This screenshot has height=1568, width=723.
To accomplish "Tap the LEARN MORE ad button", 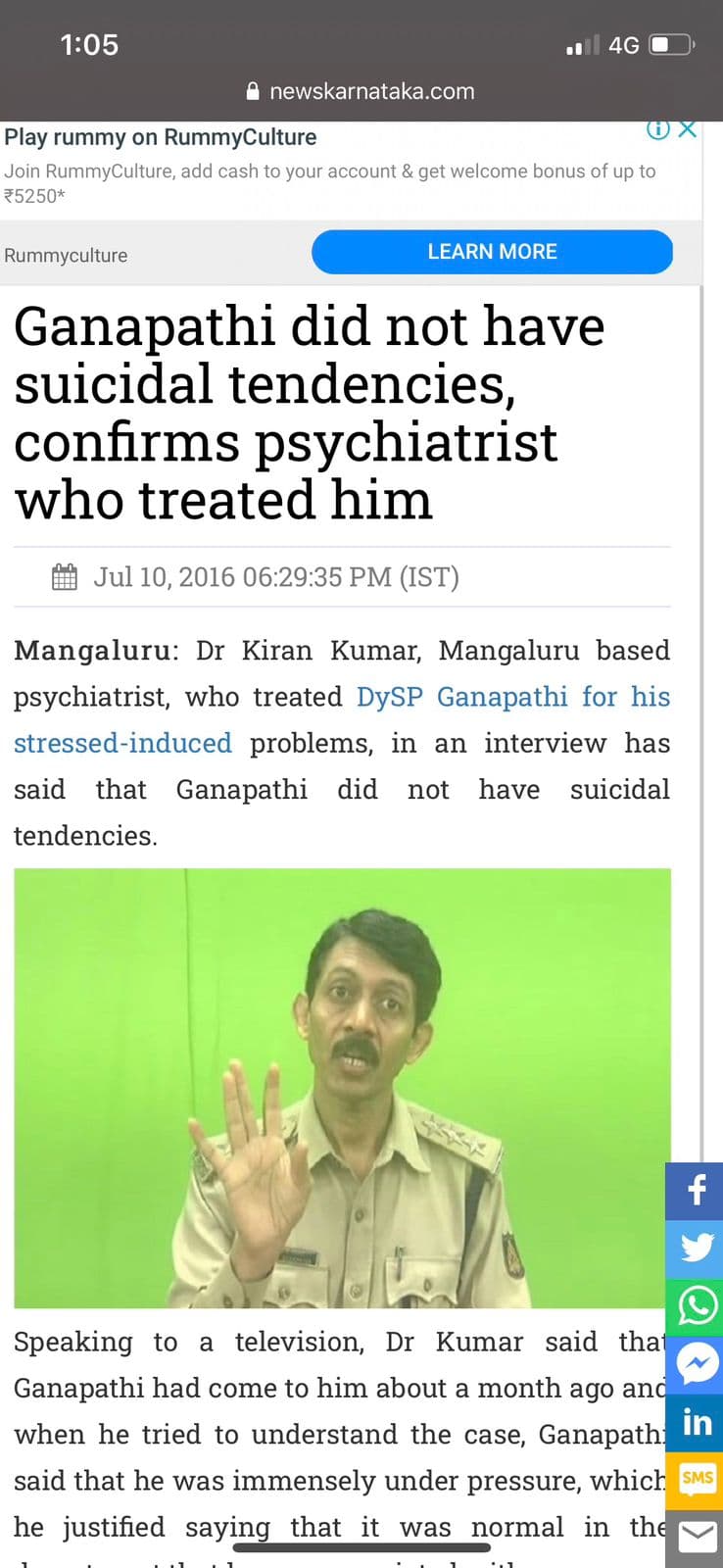I will pos(492,252).
